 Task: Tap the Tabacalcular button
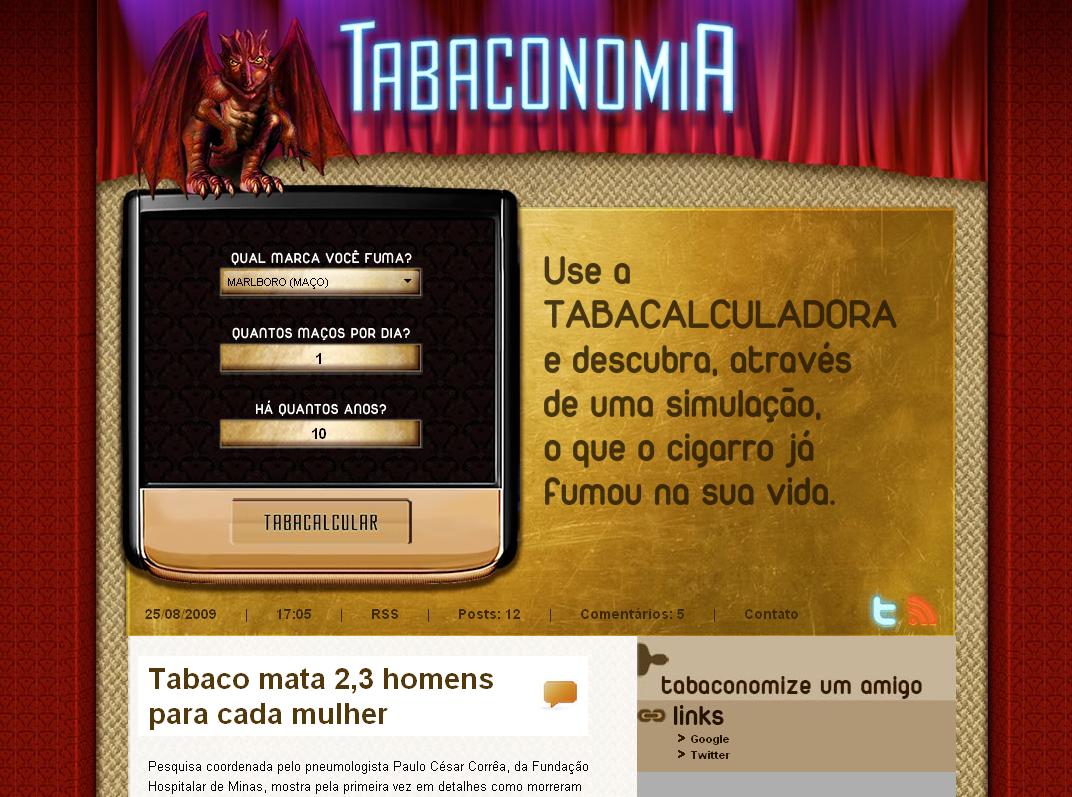click(321, 522)
